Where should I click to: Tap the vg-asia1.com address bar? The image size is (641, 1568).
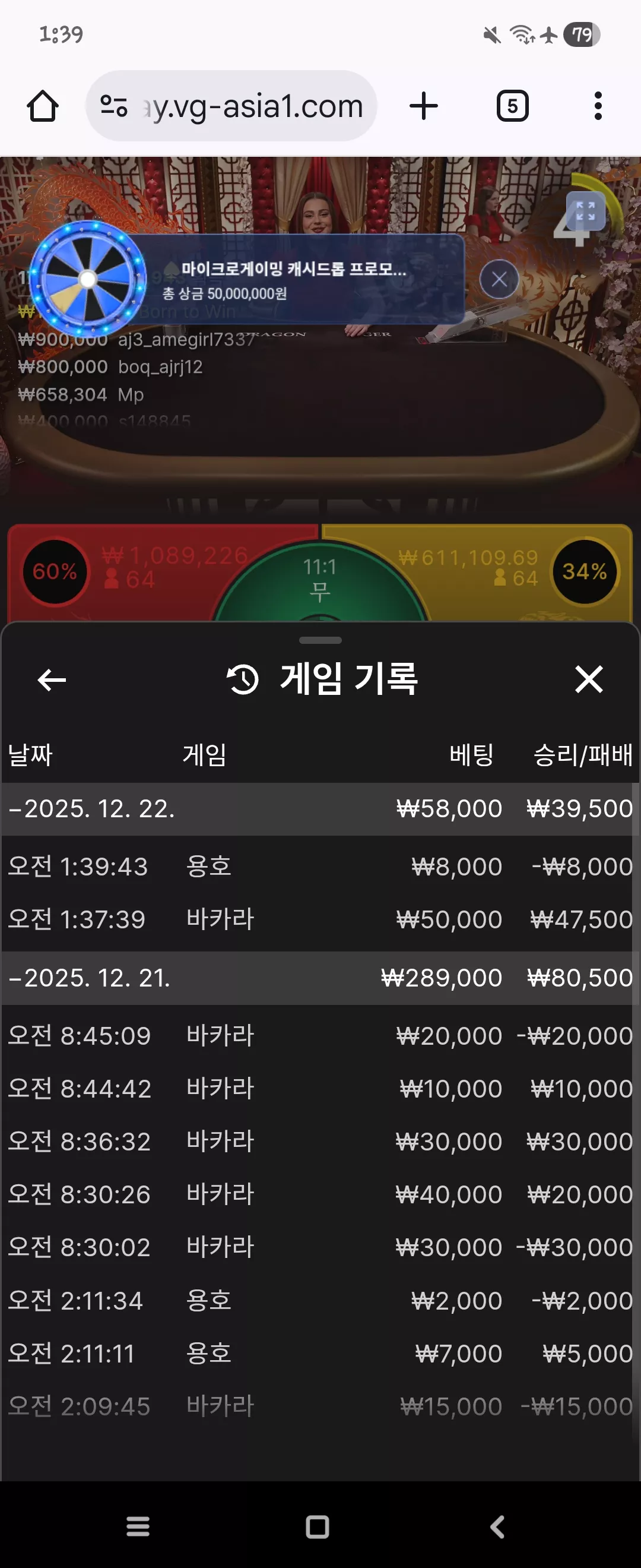point(231,106)
